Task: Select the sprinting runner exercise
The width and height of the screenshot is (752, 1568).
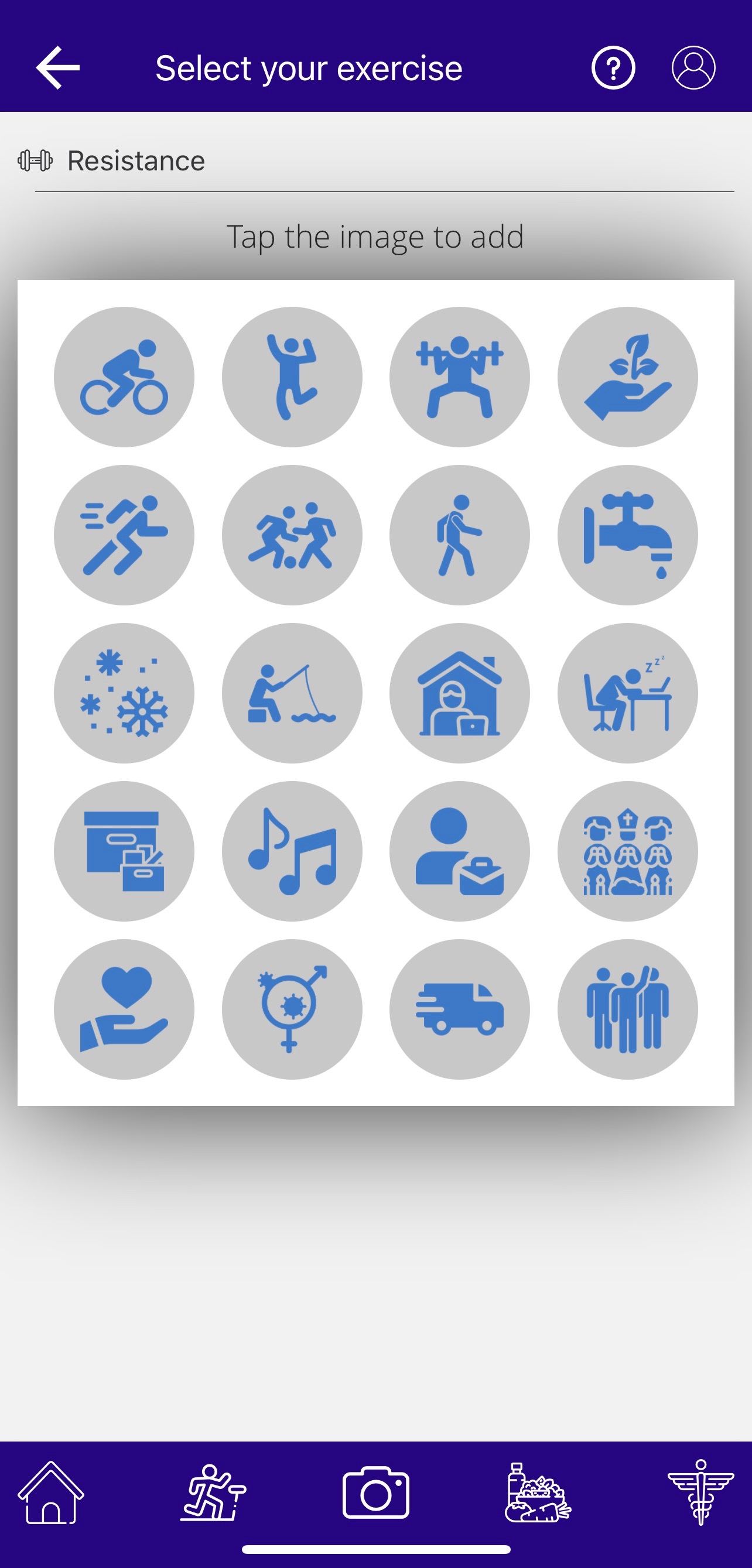Action: (x=124, y=535)
